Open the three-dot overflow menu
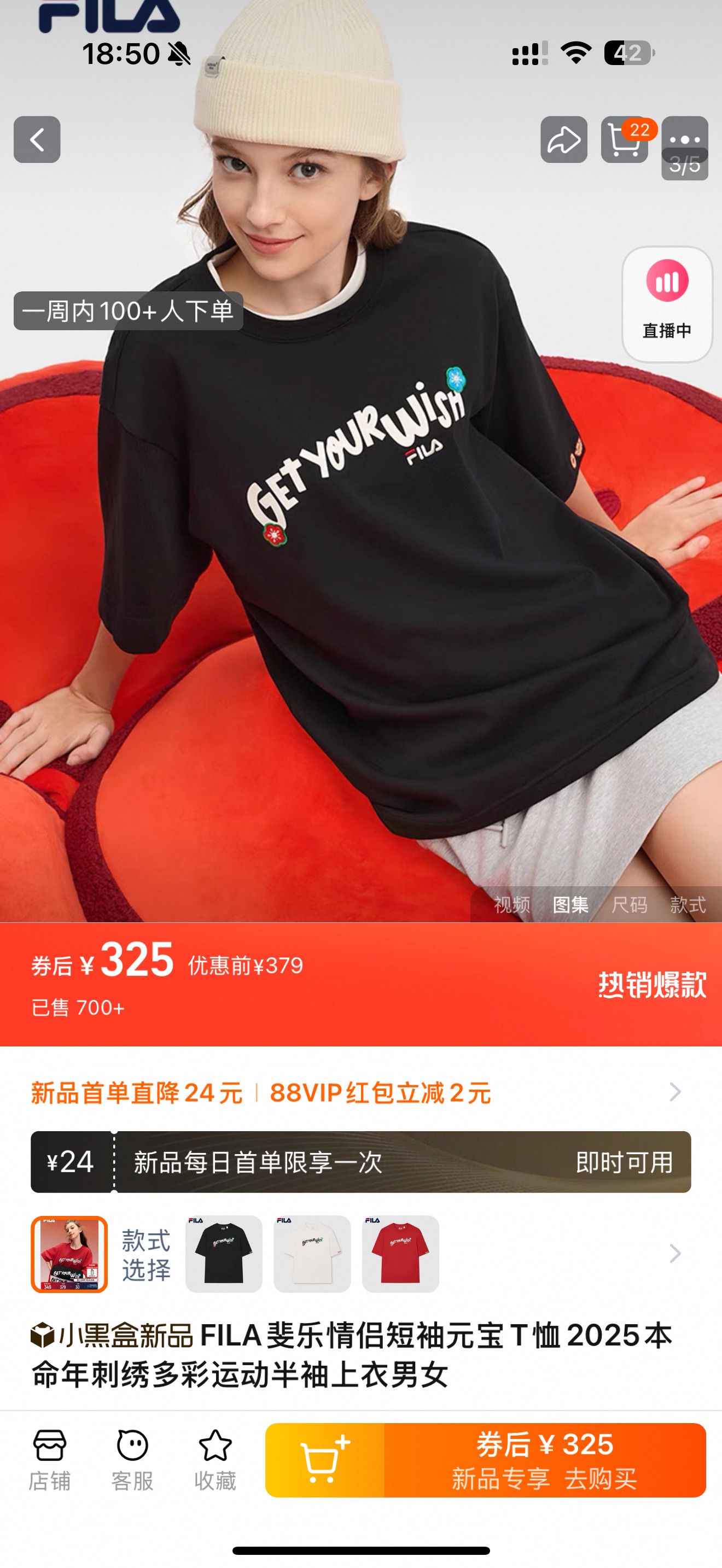 point(685,138)
